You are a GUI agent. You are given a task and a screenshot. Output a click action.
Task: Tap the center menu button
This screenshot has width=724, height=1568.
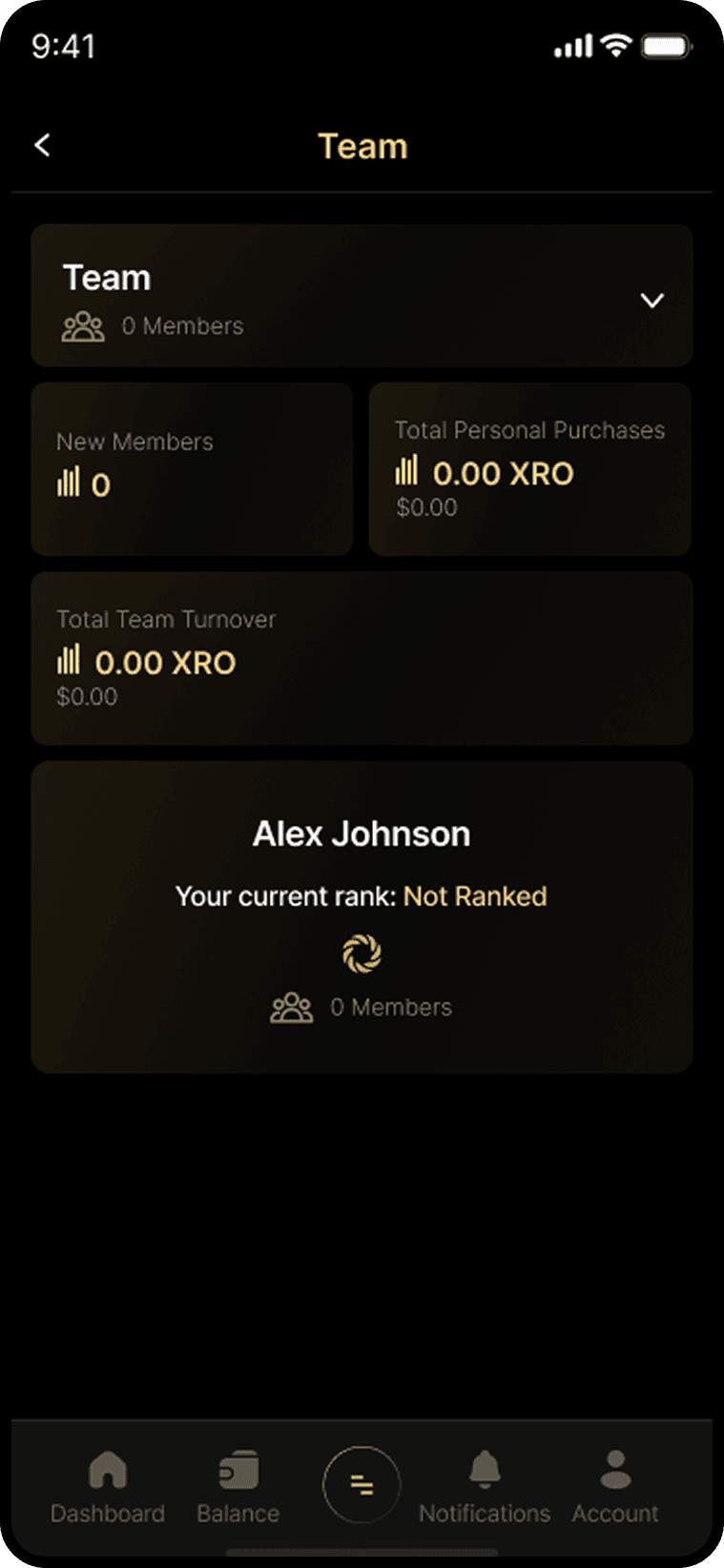pos(362,1485)
